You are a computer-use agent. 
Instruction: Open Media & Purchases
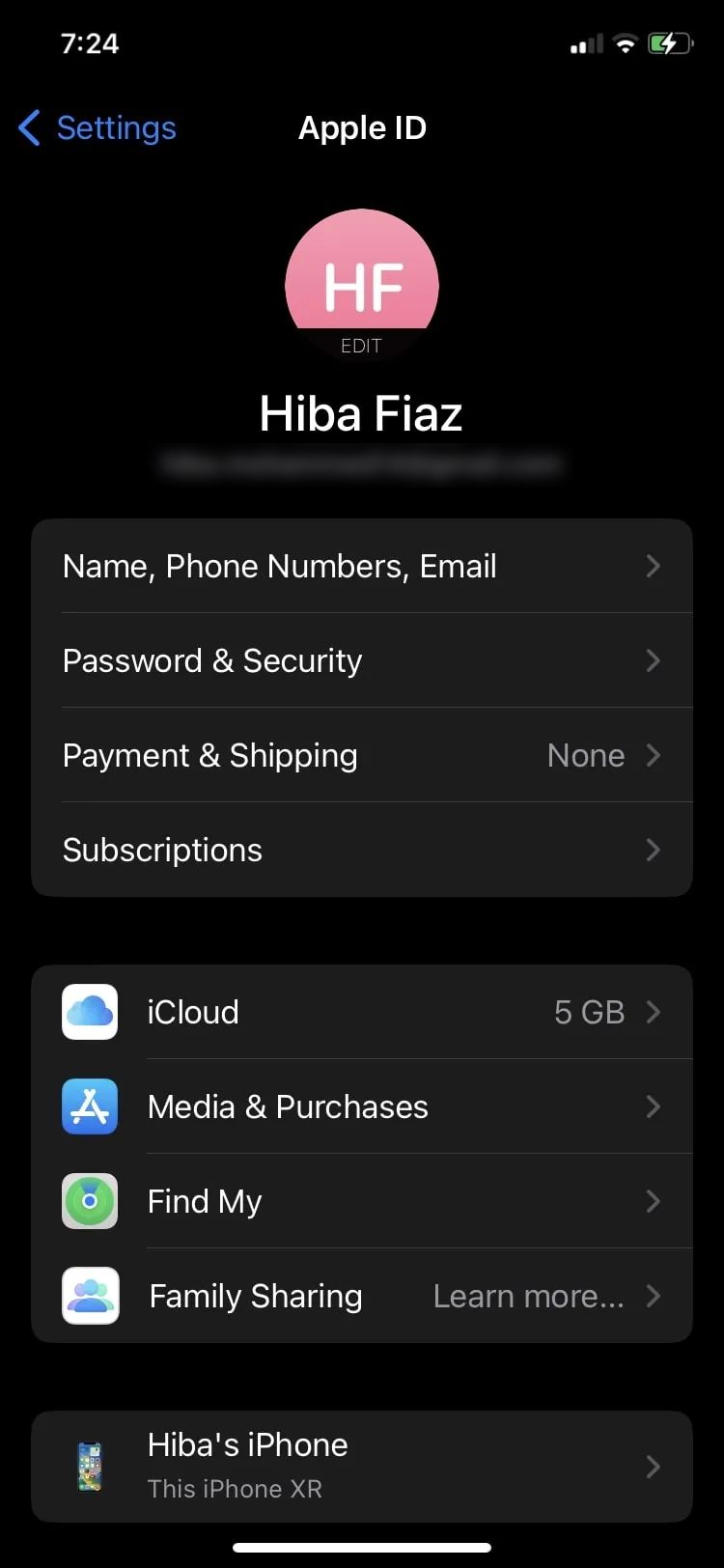(361, 1106)
